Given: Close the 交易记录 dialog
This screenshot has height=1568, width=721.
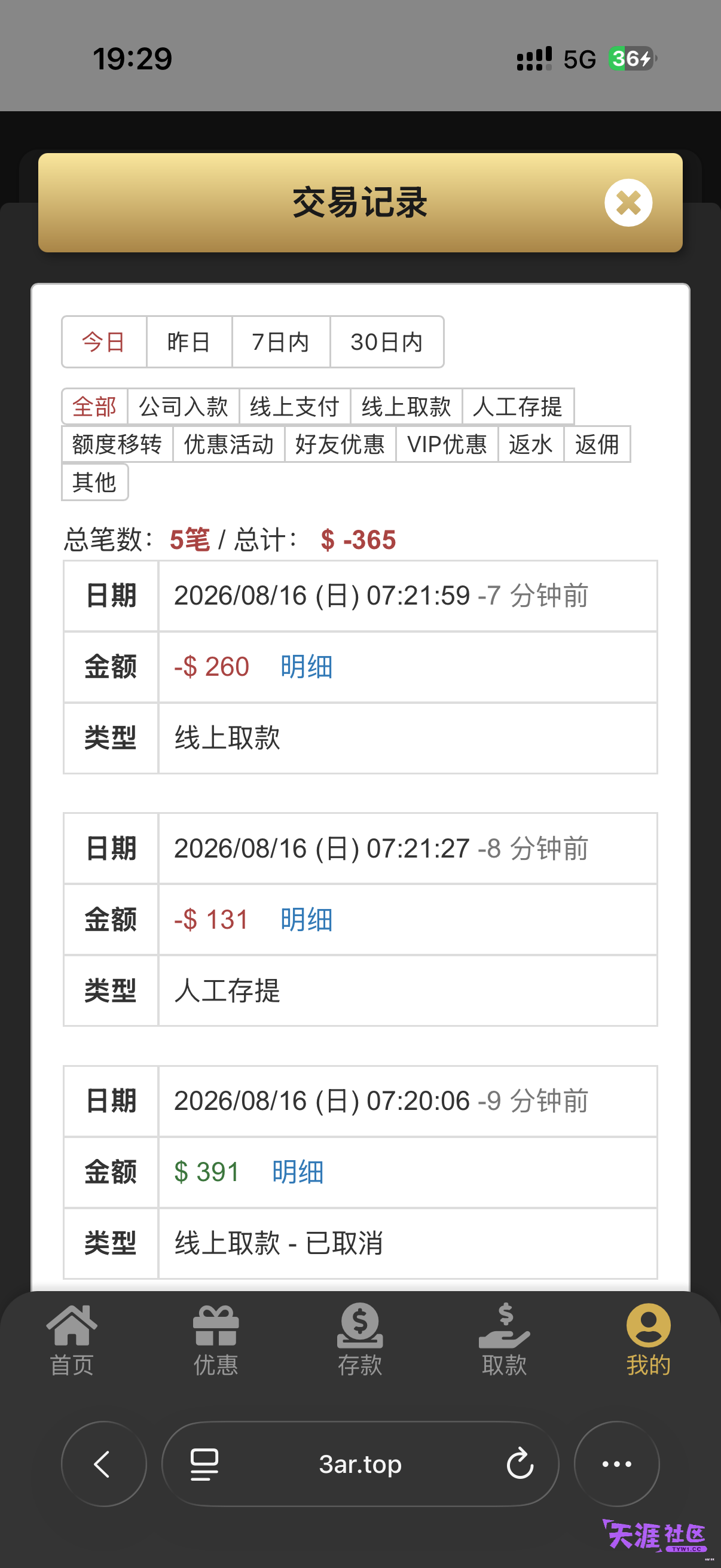Looking at the screenshot, I should (x=628, y=203).
